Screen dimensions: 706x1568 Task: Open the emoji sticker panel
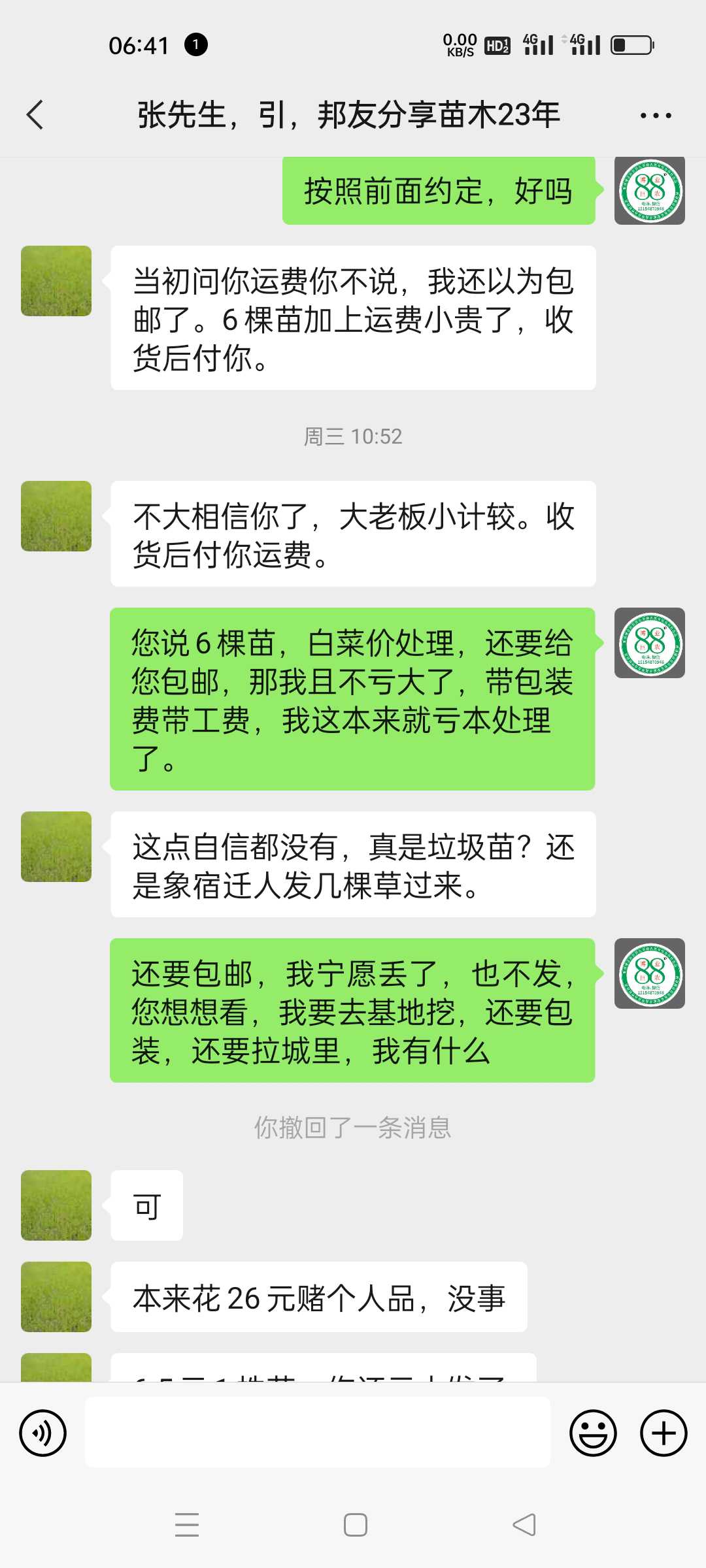click(594, 1433)
